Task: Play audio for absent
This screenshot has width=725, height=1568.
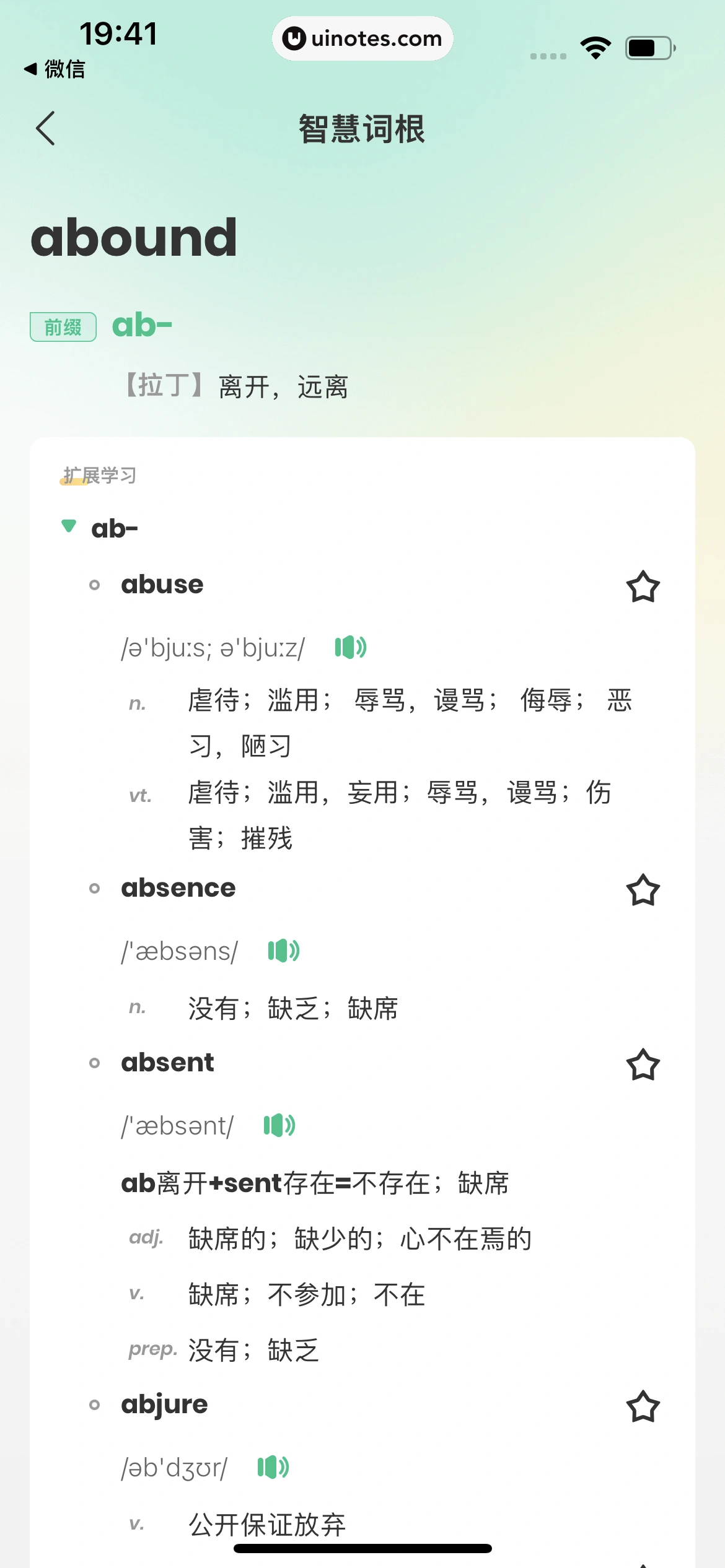Action: [x=279, y=1125]
